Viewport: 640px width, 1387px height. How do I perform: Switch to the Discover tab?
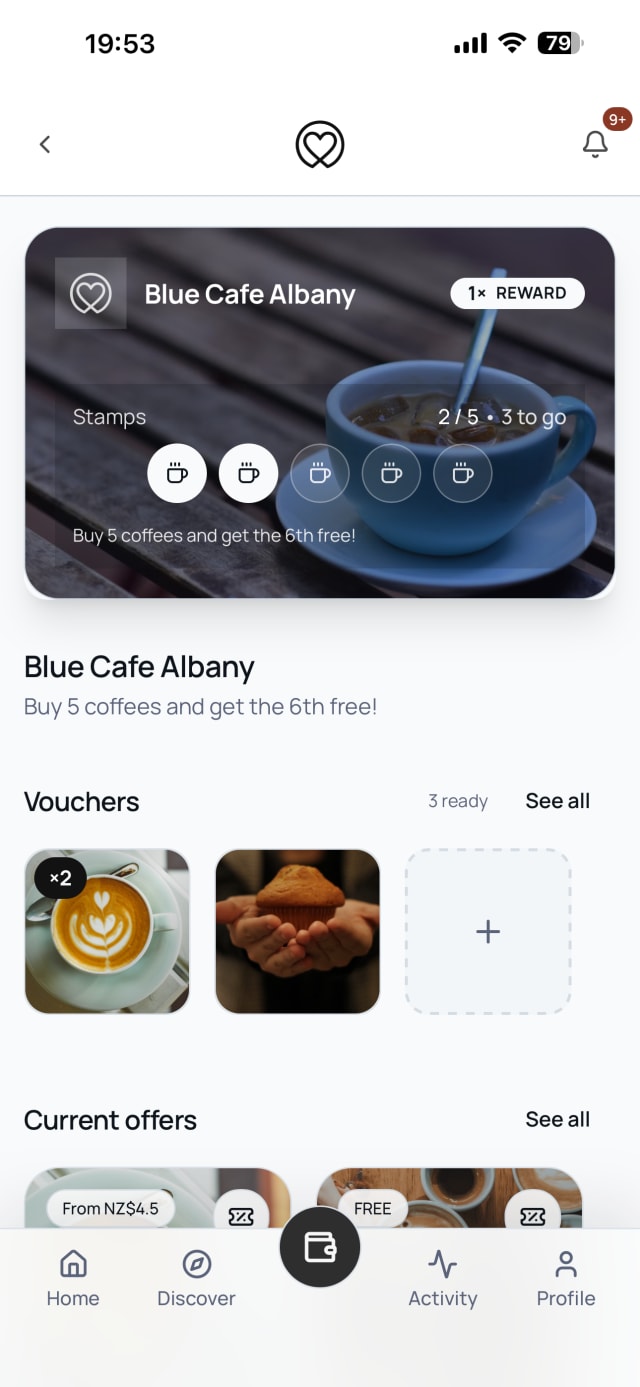[x=196, y=1278]
